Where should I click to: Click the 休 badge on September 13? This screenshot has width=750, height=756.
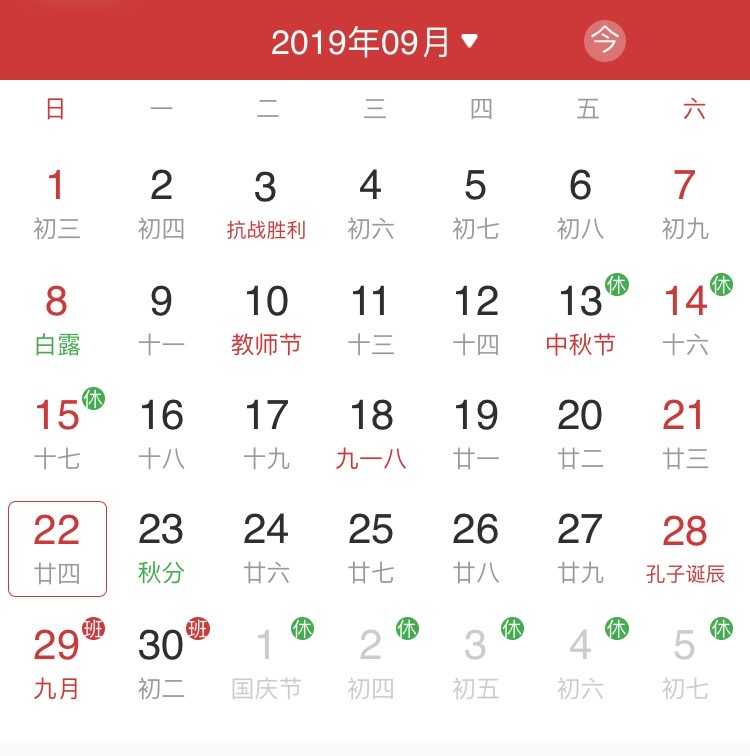[x=617, y=283]
